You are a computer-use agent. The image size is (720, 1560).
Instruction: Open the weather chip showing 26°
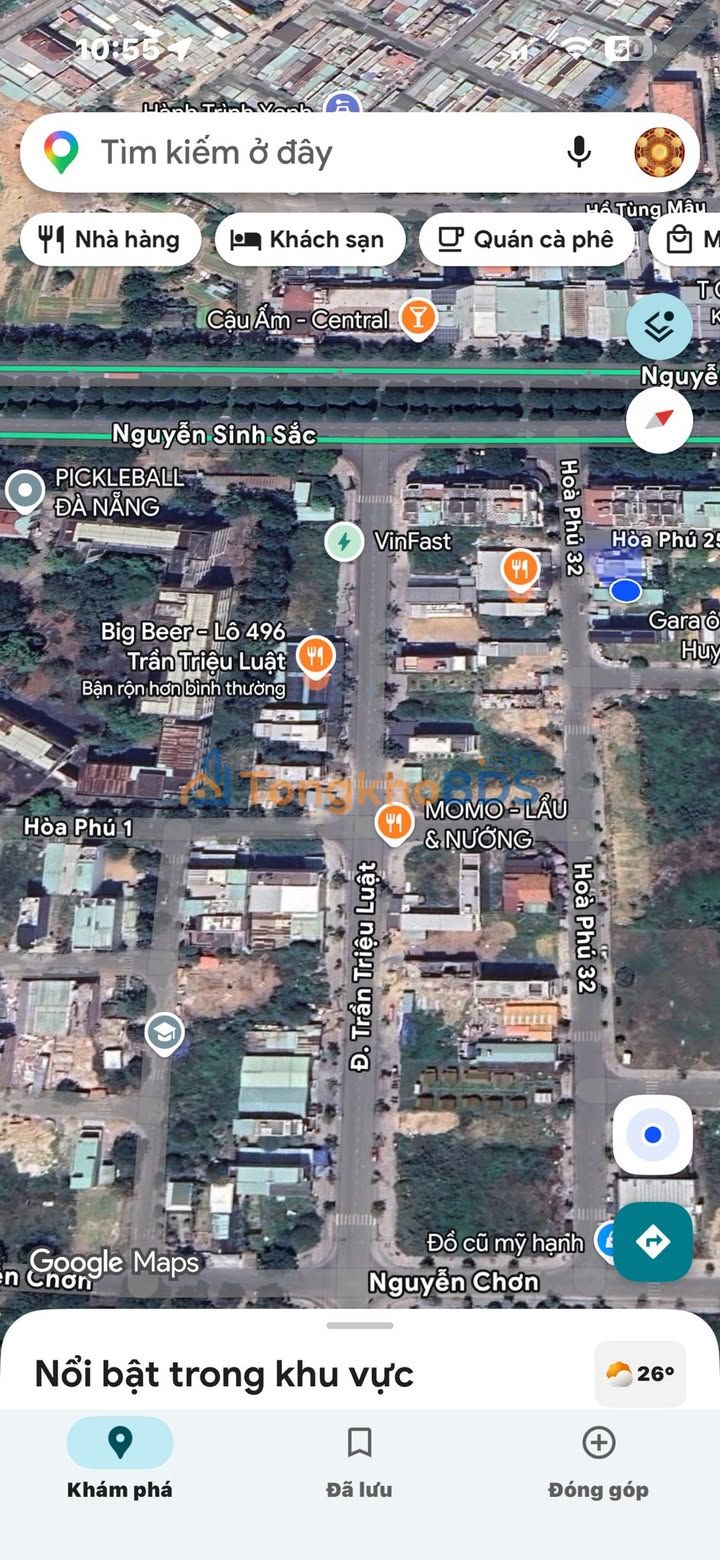(x=640, y=1374)
